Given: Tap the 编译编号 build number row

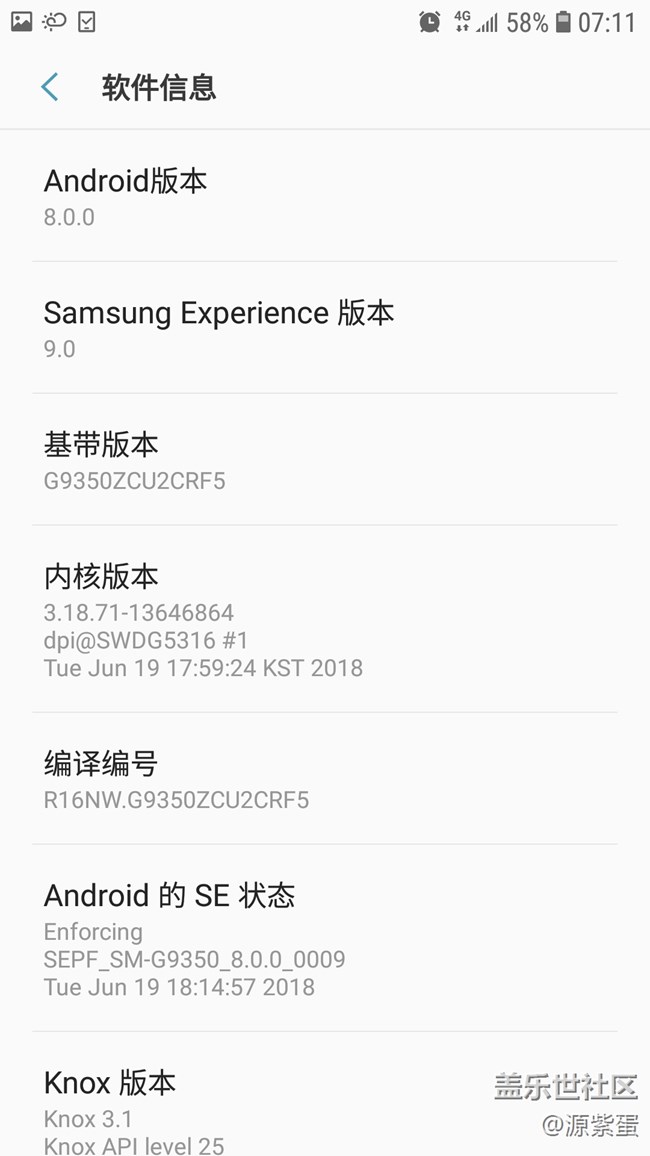Looking at the screenshot, I should coord(324,780).
